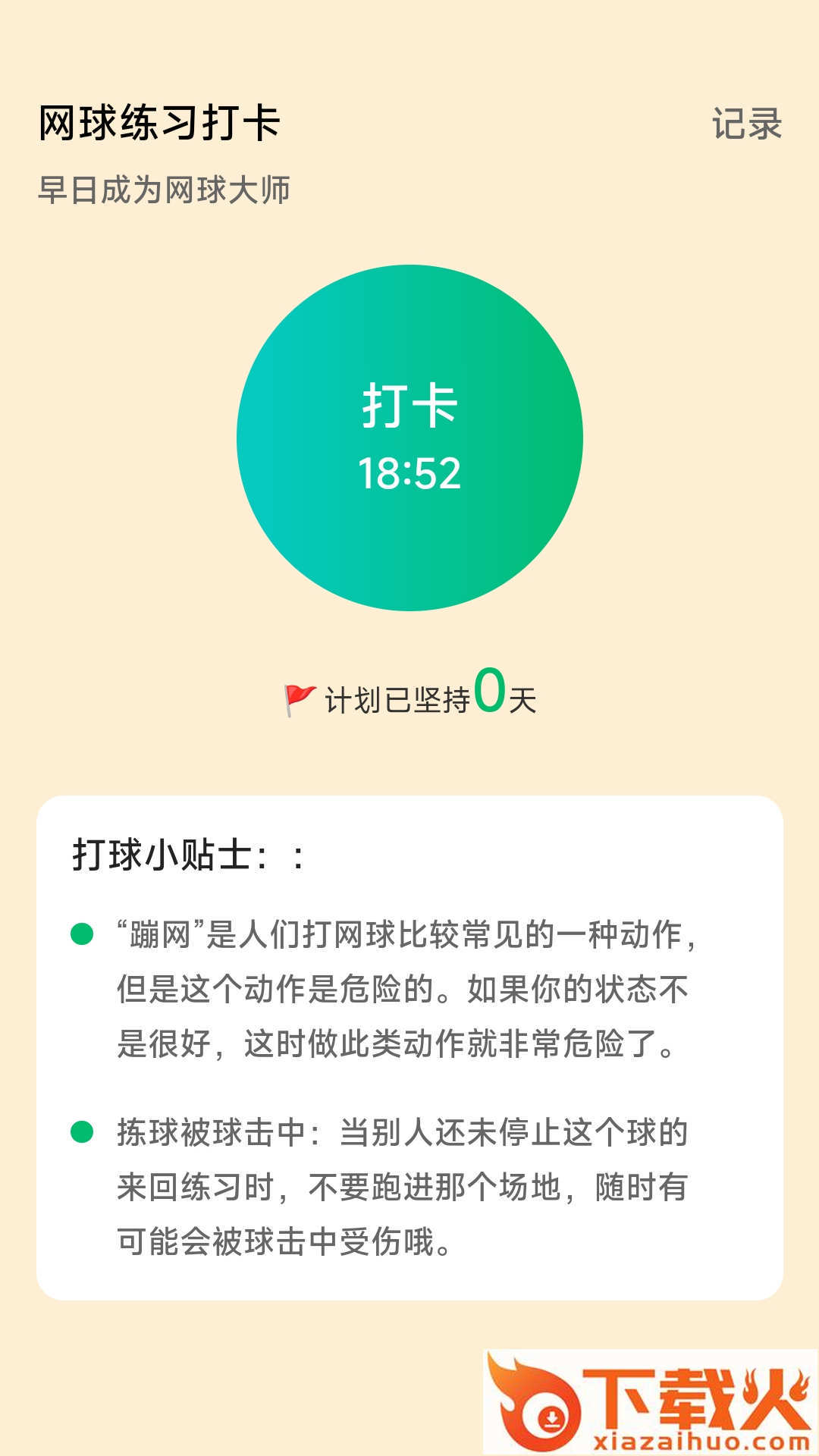Open the 记录 check-in records
Image resolution: width=819 pixels, height=1456 pixels.
[746, 124]
